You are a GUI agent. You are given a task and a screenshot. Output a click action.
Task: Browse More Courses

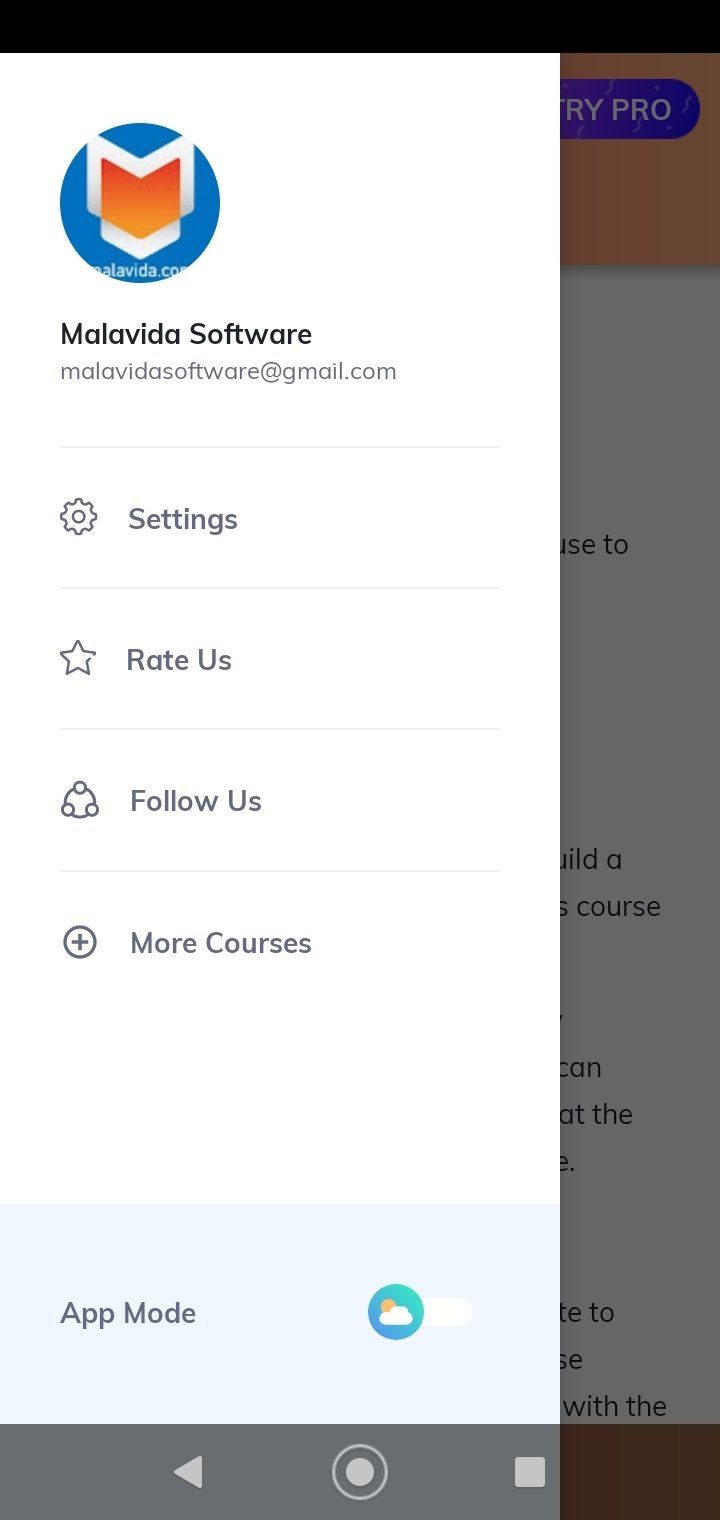pos(279,943)
